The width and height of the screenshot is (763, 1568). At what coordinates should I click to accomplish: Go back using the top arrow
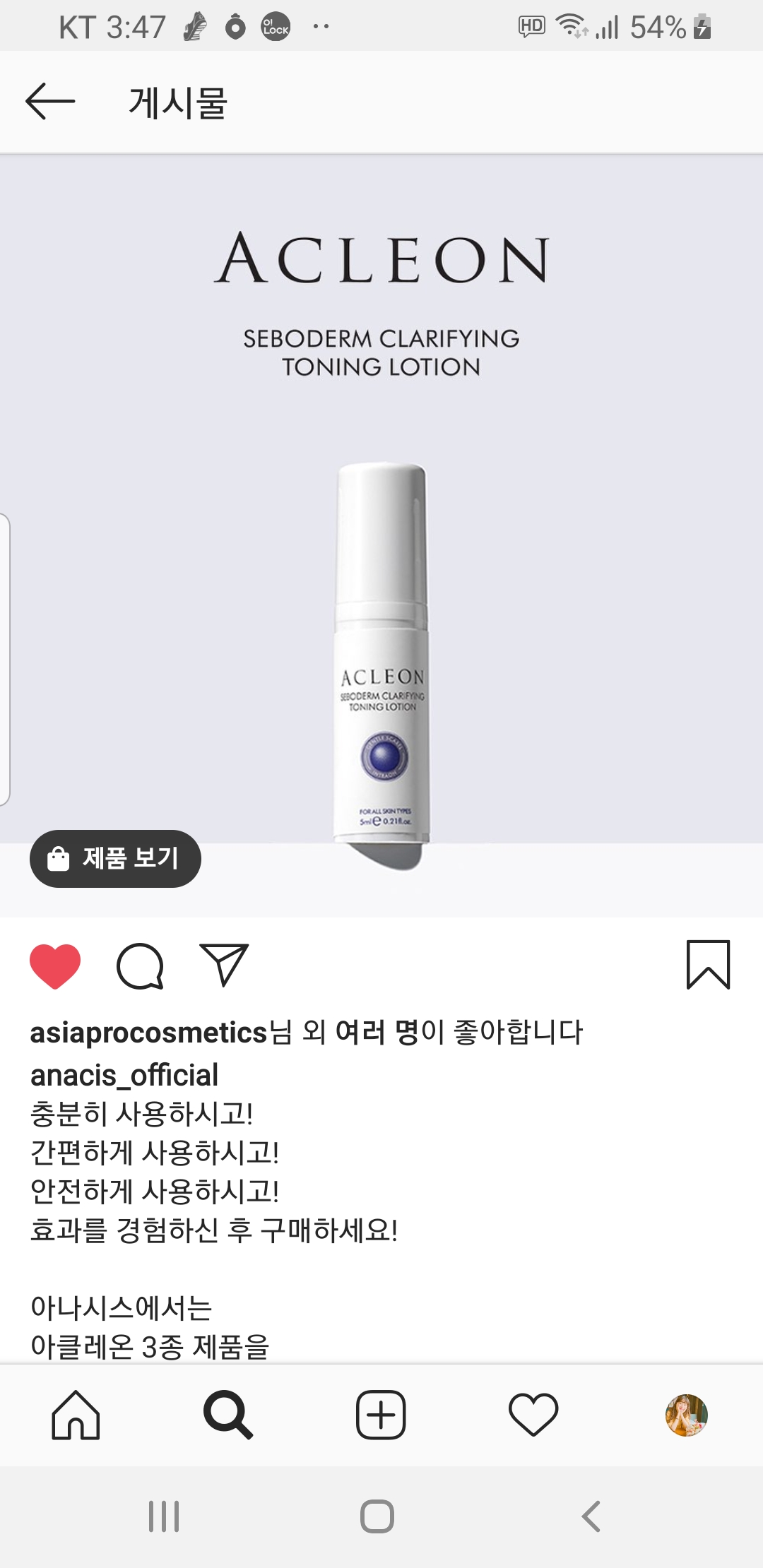[x=49, y=102]
